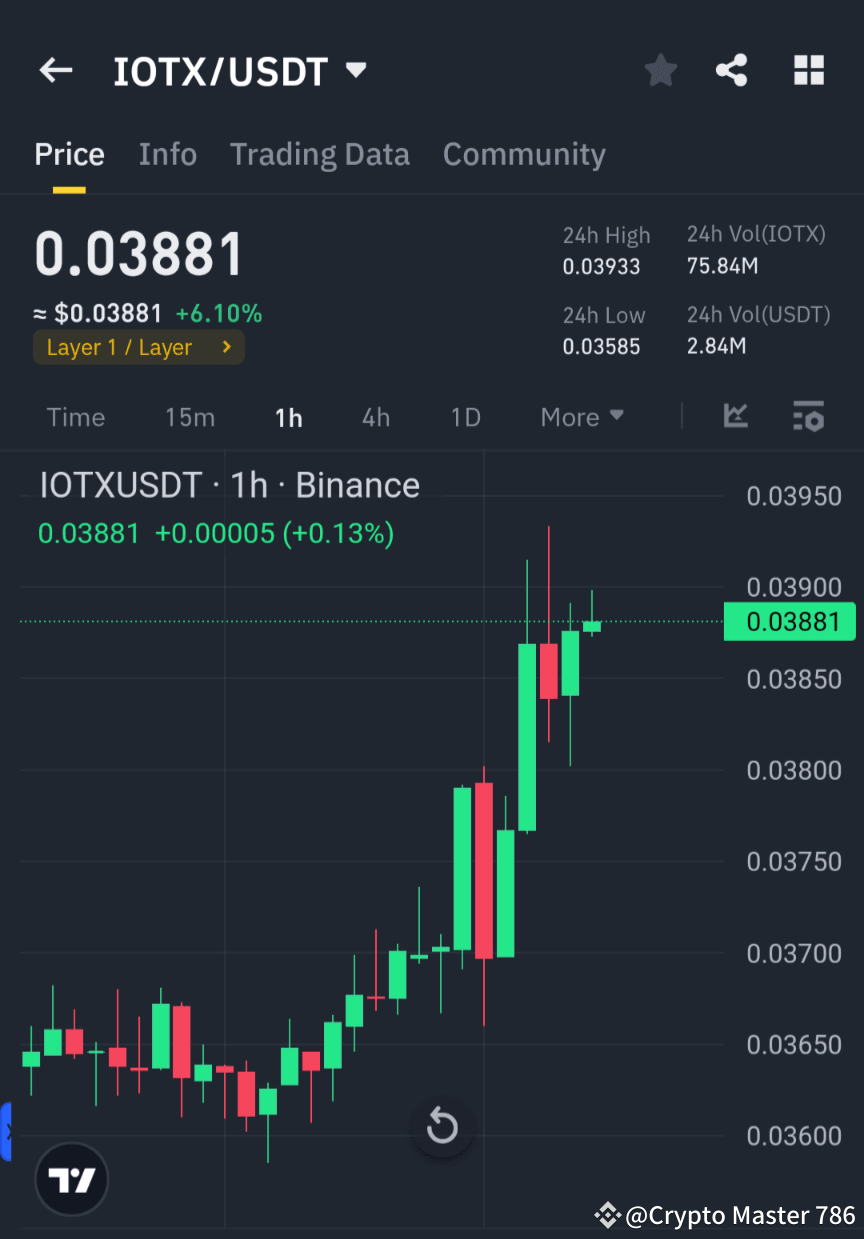Switch to the Trading Data tab
The height and width of the screenshot is (1239, 864).
[320, 154]
